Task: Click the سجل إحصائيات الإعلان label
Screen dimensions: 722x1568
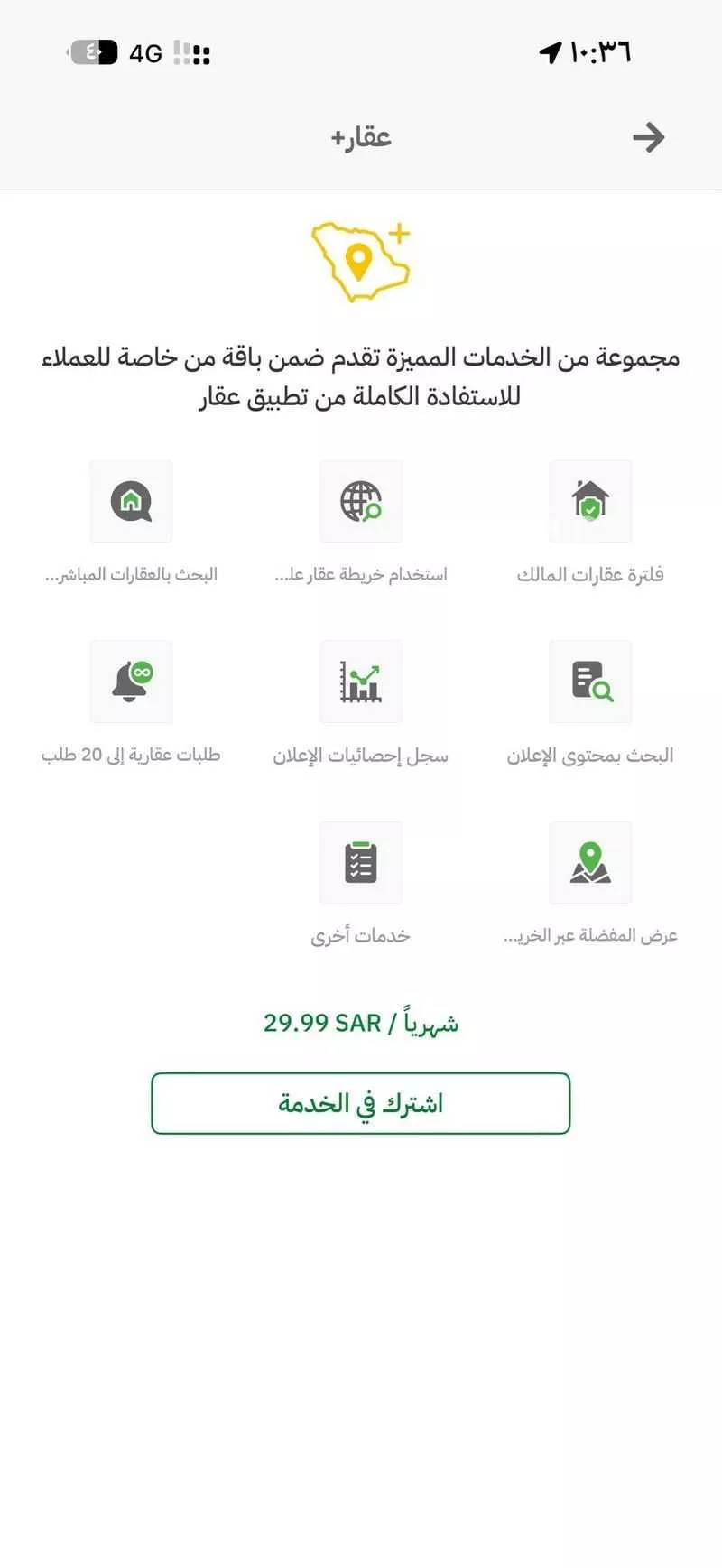Action: click(x=360, y=755)
